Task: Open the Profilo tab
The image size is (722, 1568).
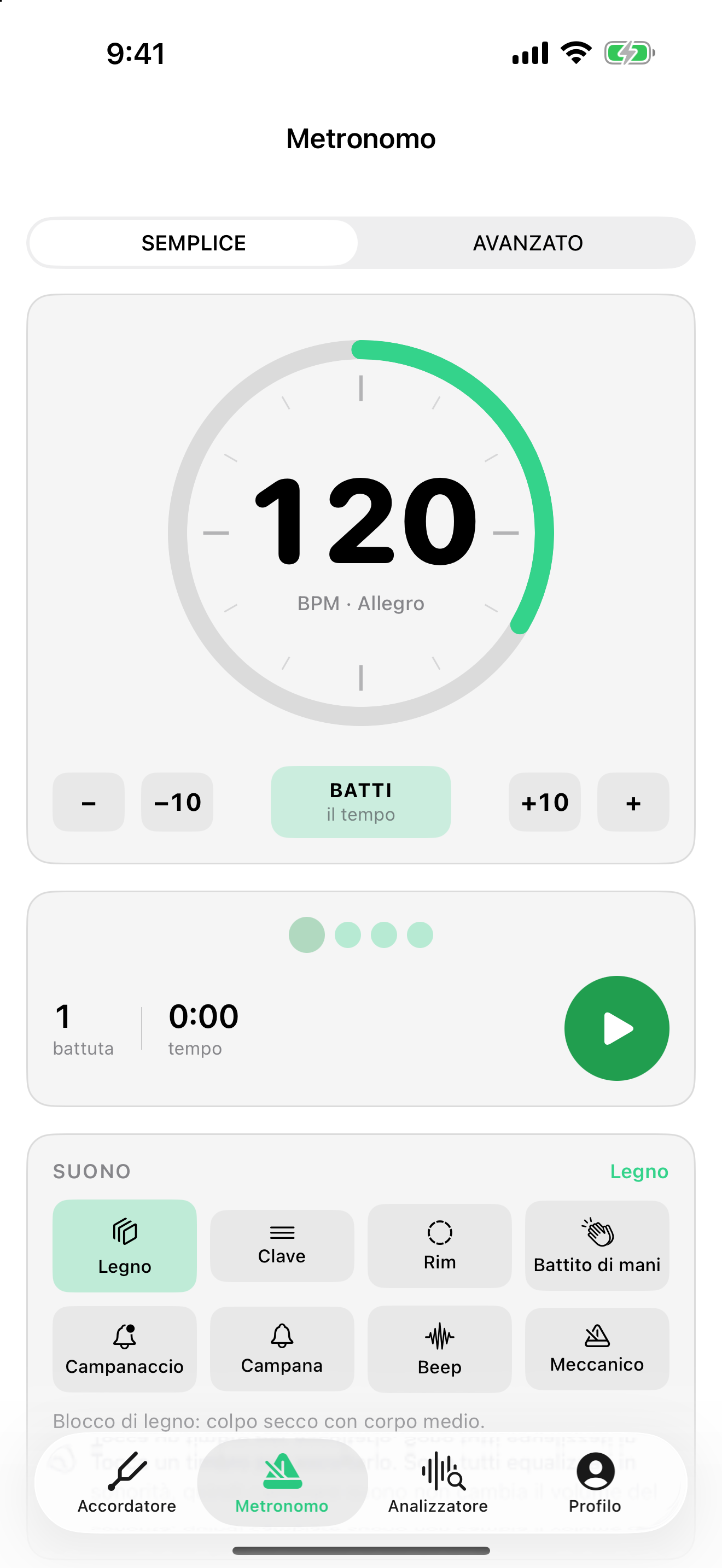Action: tap(595, 1483)
